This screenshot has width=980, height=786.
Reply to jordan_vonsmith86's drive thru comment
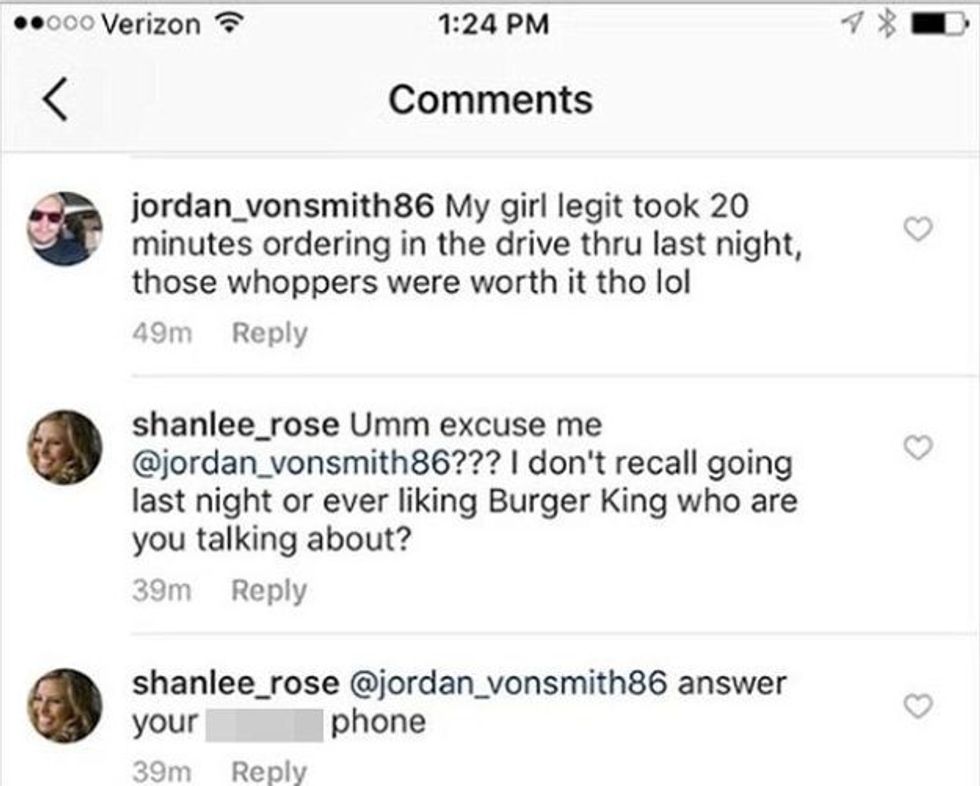click(269, 333)
